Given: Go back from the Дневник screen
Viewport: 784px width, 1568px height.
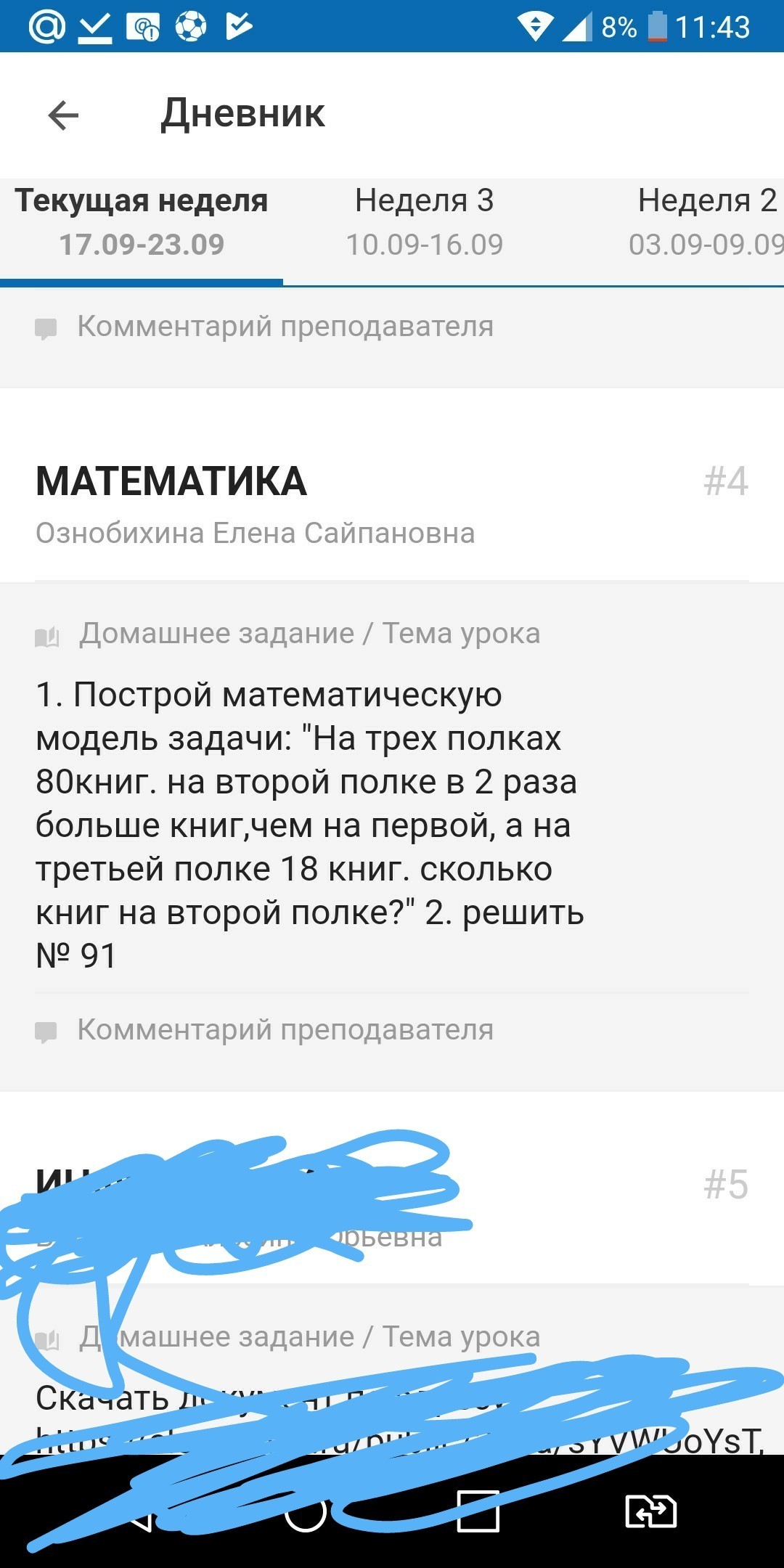Looking at the screenshot, I should click(x=63, y=115).
